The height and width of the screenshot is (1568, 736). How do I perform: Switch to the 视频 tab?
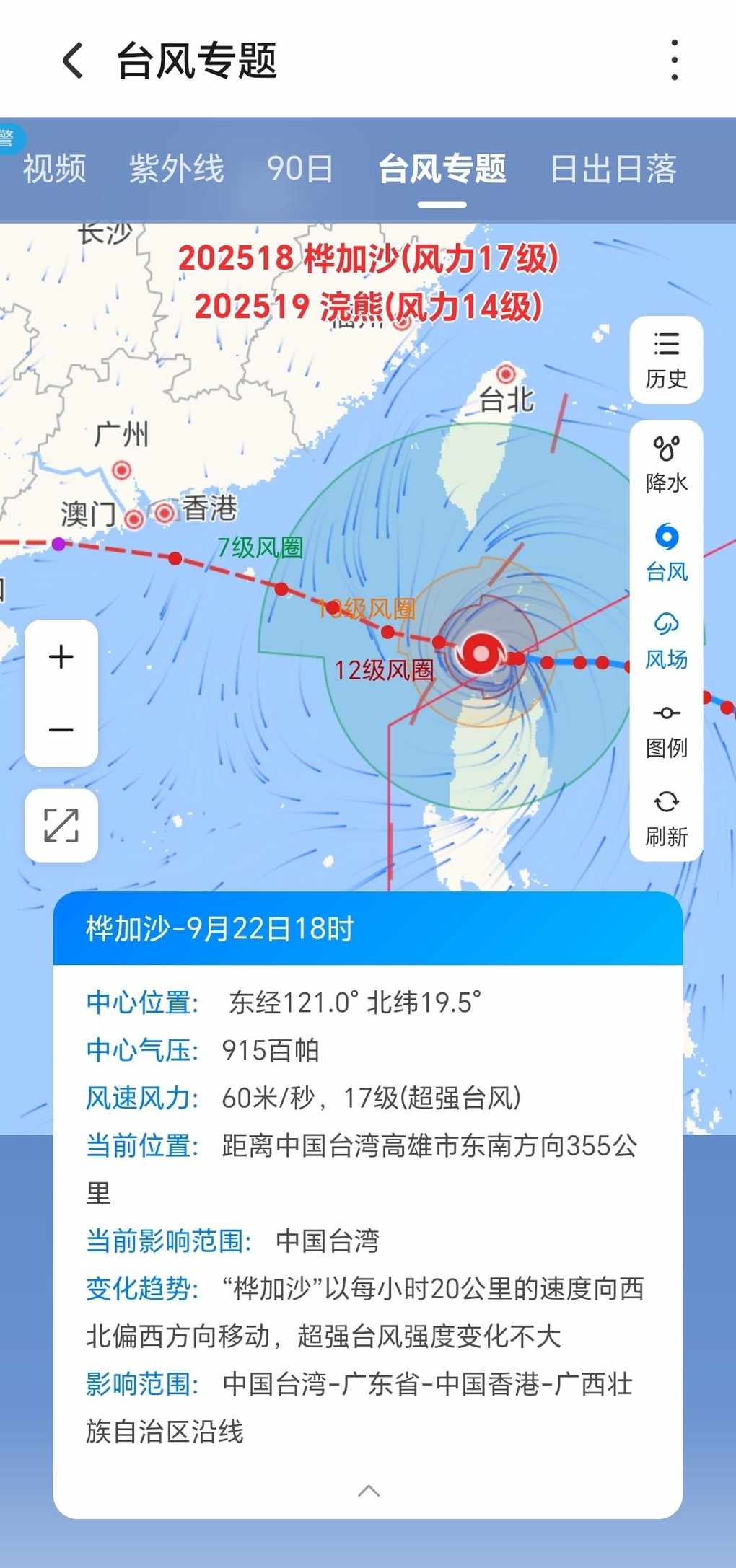click(55, 169)
